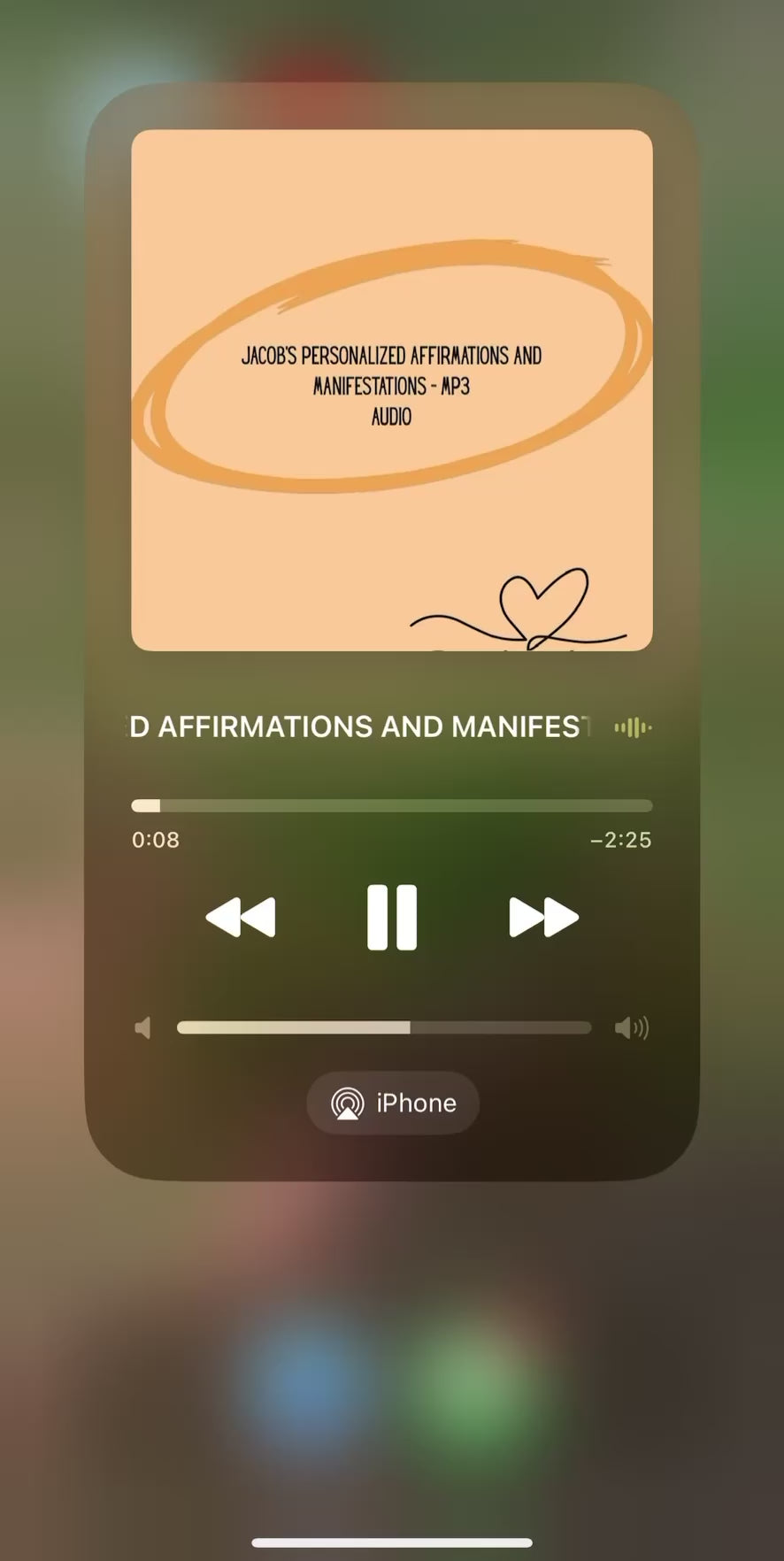The height and width of the screenshot is (1561, 784).
Task: Tap the volume slider
Action: pyautogui.click(x=384, y=1027)
